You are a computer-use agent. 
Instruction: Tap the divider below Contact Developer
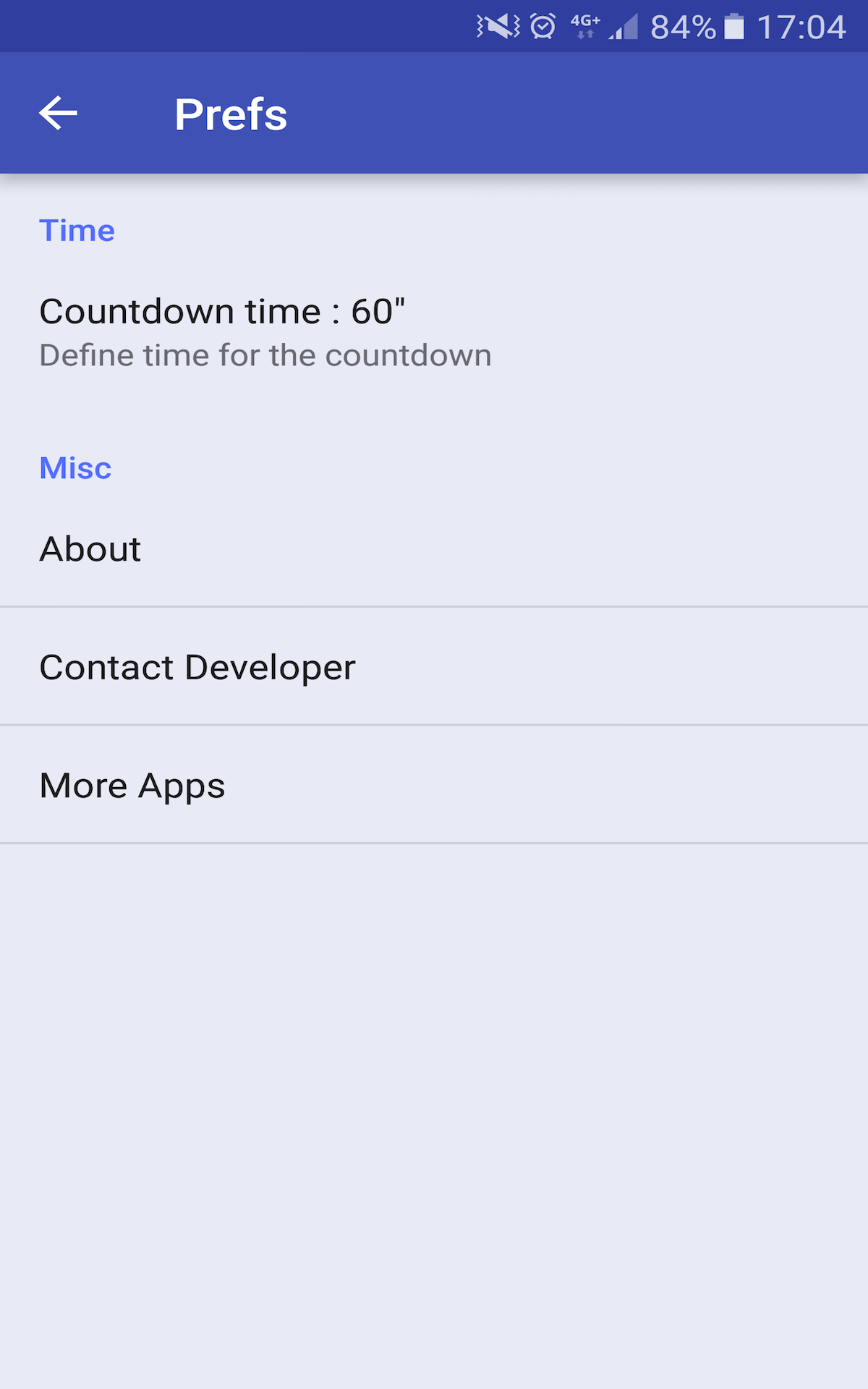pos(434,724)
